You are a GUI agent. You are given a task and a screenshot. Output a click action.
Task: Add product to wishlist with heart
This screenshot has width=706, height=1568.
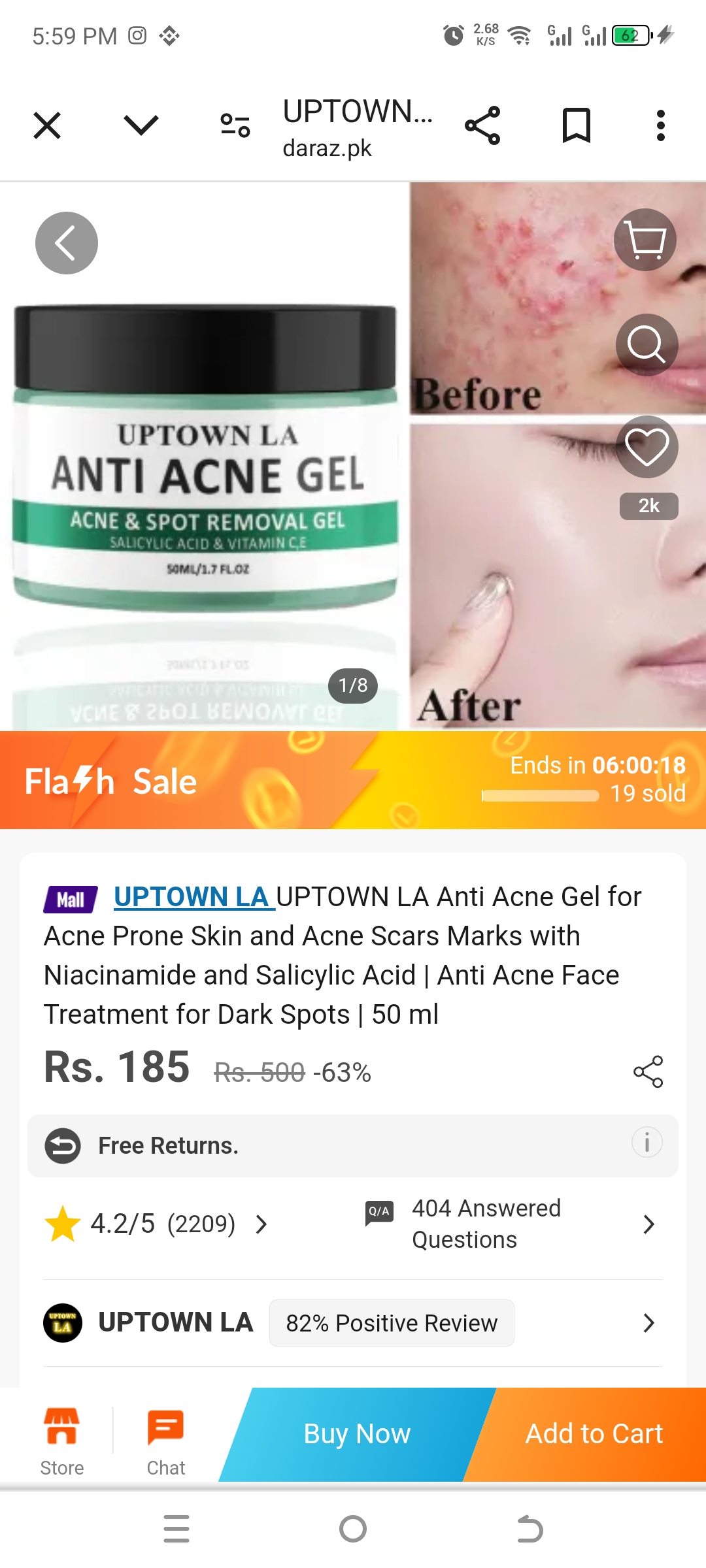tap(647, 447)
